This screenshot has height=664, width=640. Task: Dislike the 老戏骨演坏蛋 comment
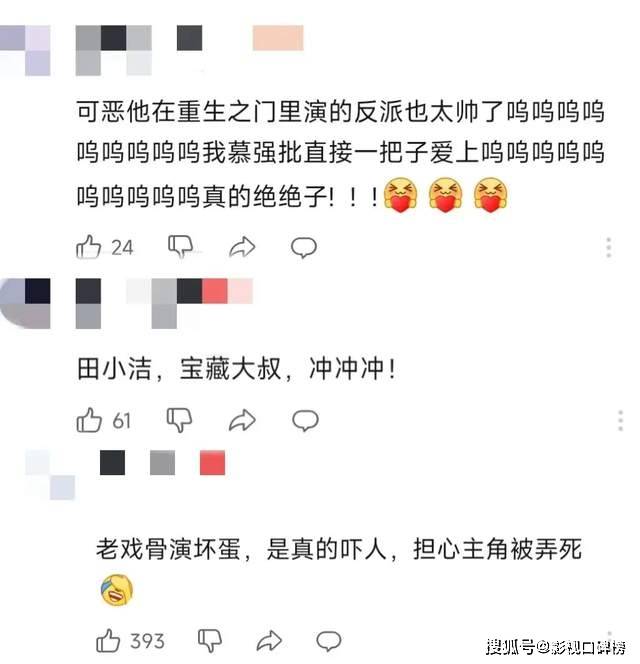pyautogui.click(x=209, y=640)
